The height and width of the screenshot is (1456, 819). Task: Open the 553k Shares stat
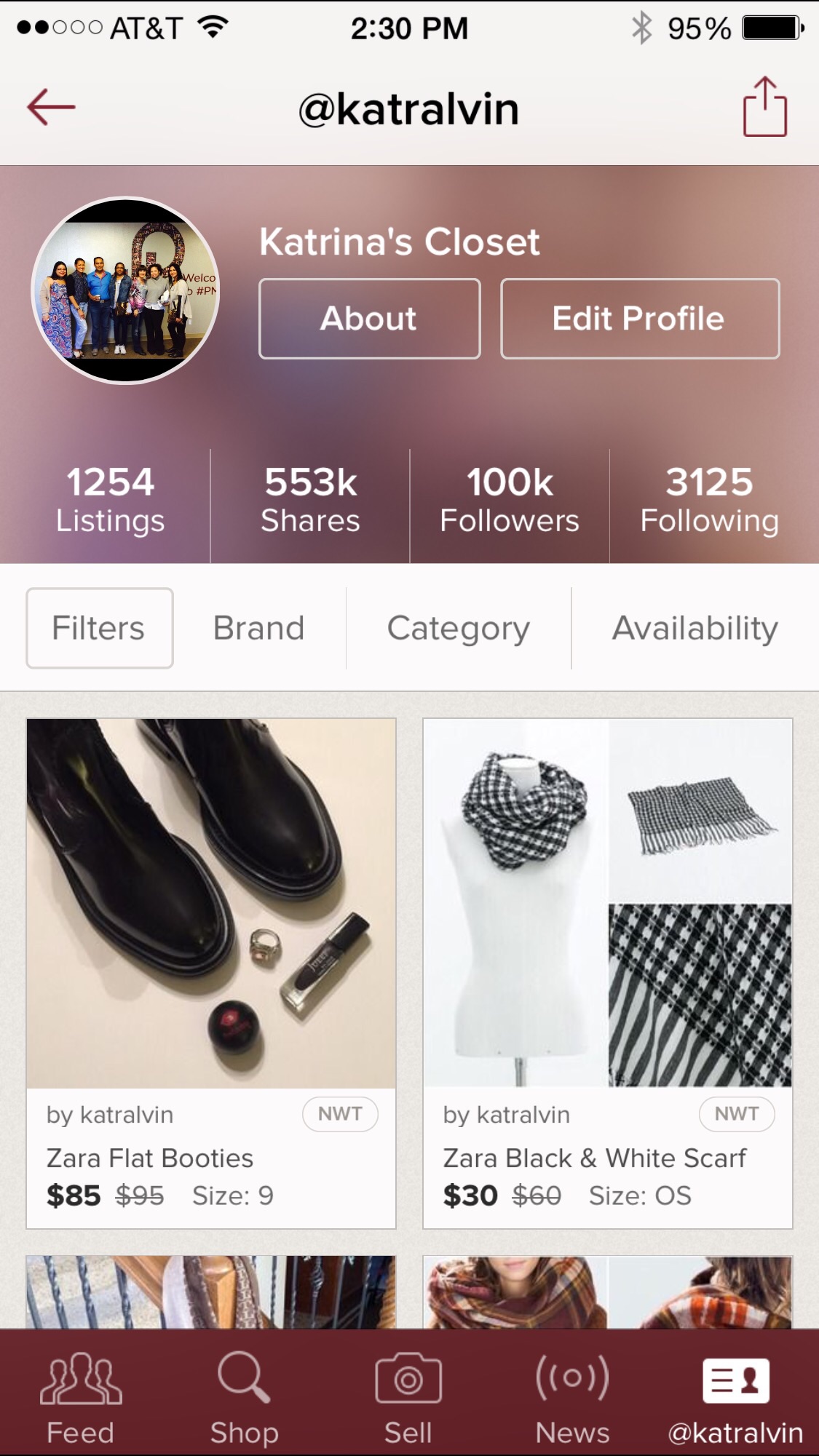(310, 501)
